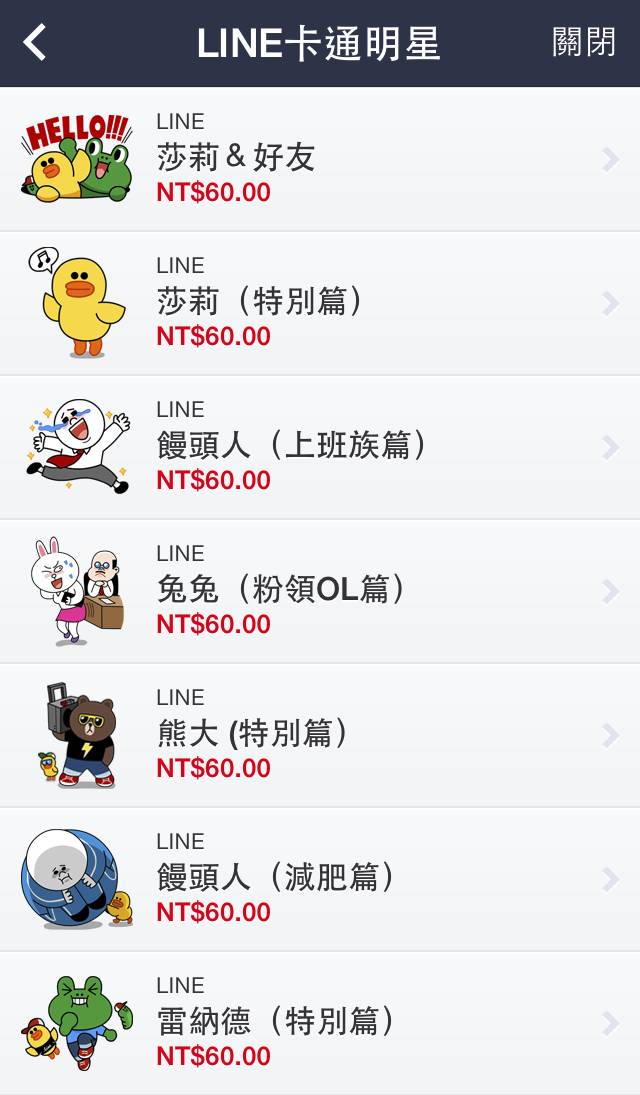View 饅頭人（上班族篇）sticker details
Screen dimensions: 640x1095
(x=320, y=447)
